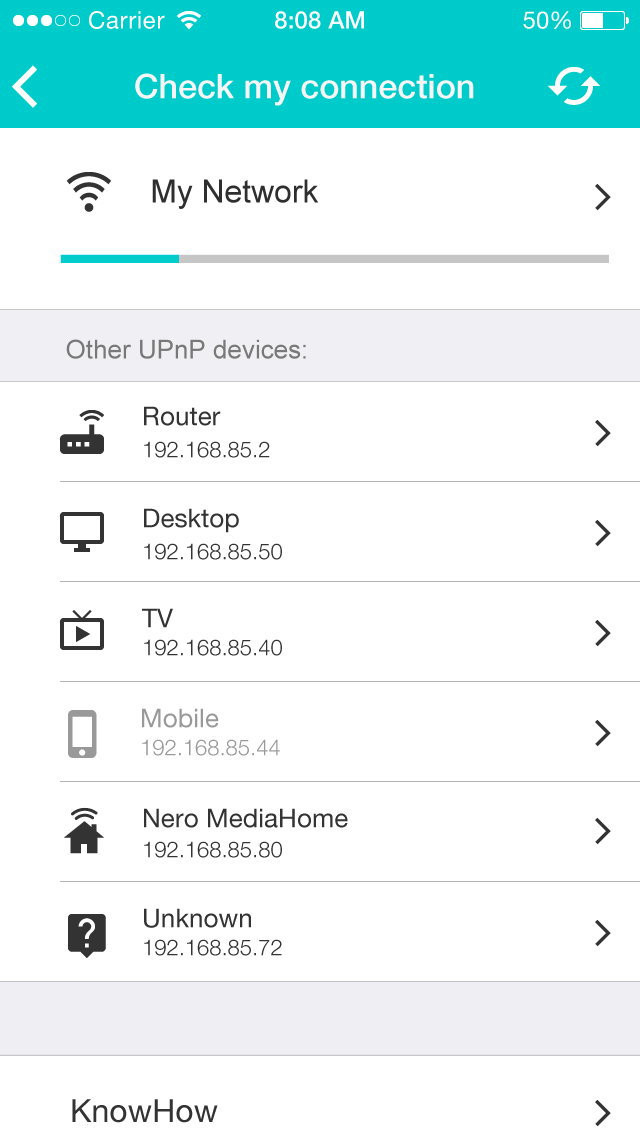Open the Router at 192.168.85.2
The height and width of the screenshot is (1136, 640).
320,432
